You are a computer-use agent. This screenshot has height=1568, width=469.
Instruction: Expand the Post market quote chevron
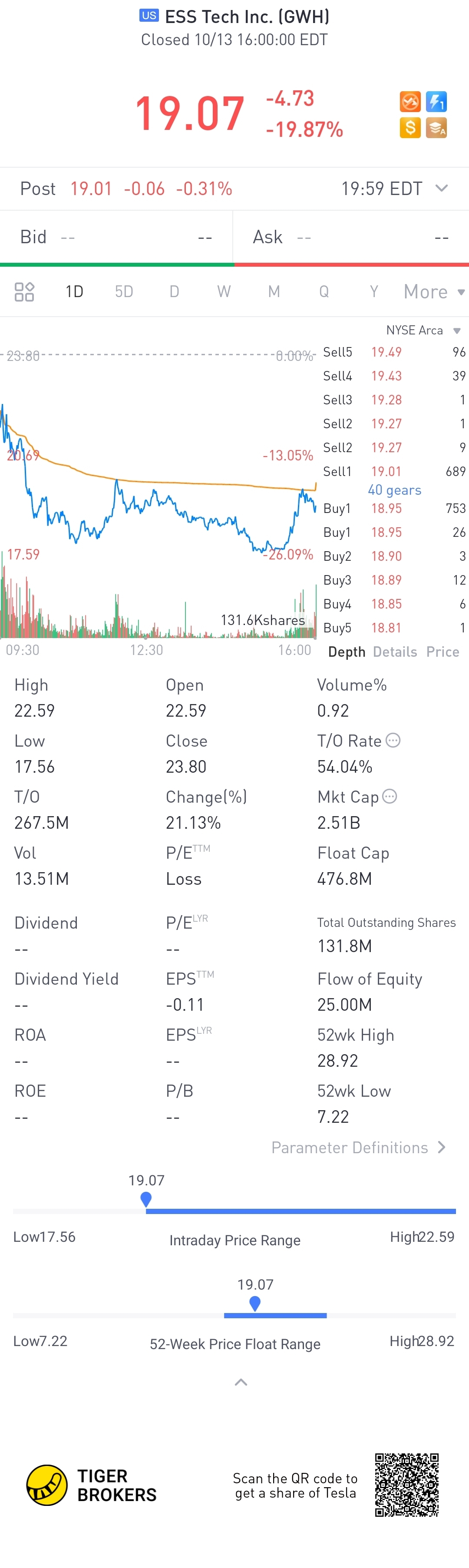pyautogui.click(x=442, y=188)
